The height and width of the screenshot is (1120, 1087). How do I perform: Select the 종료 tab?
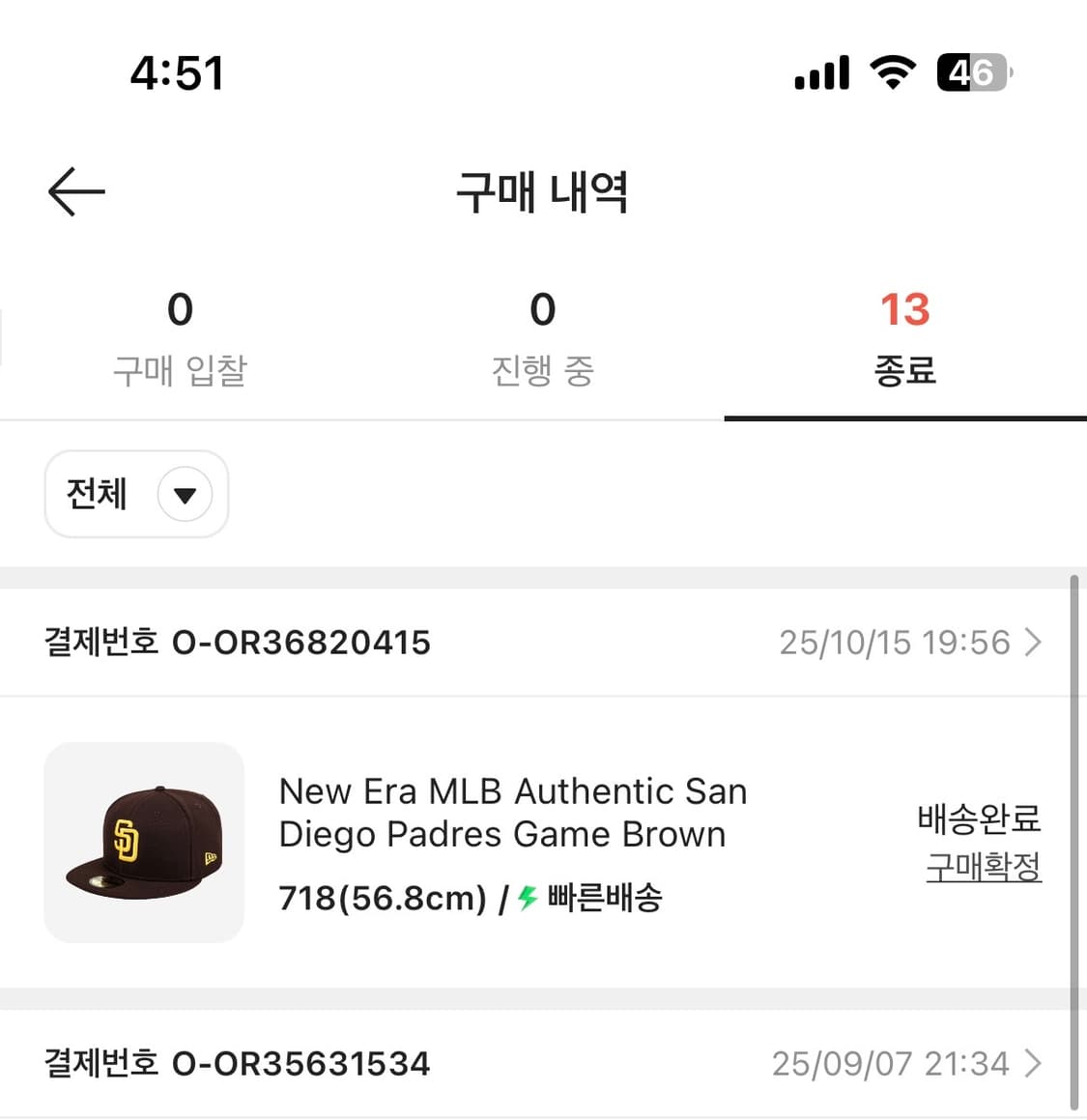[904, 340]
